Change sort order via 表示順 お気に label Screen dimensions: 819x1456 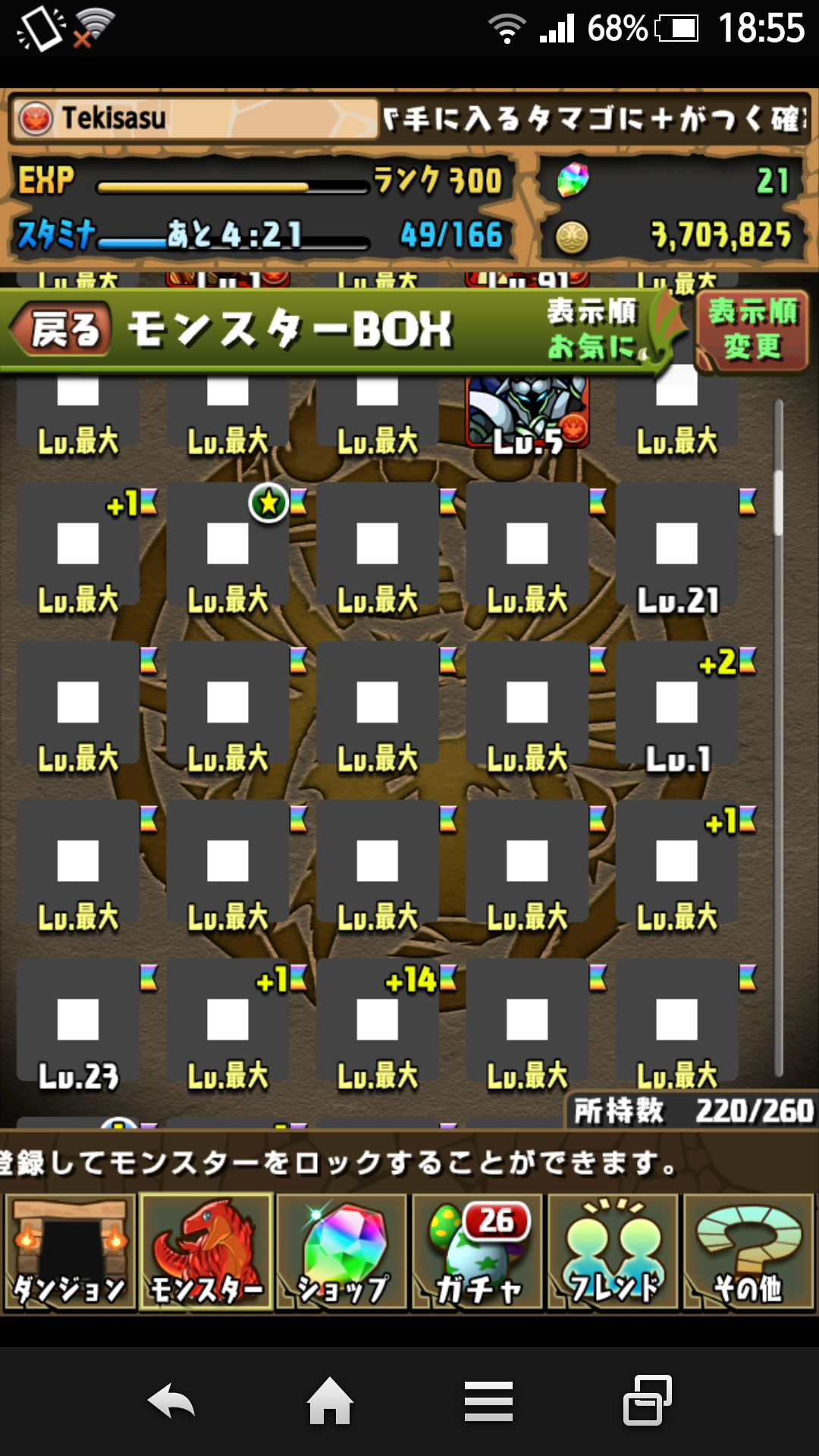click(591, 330)
